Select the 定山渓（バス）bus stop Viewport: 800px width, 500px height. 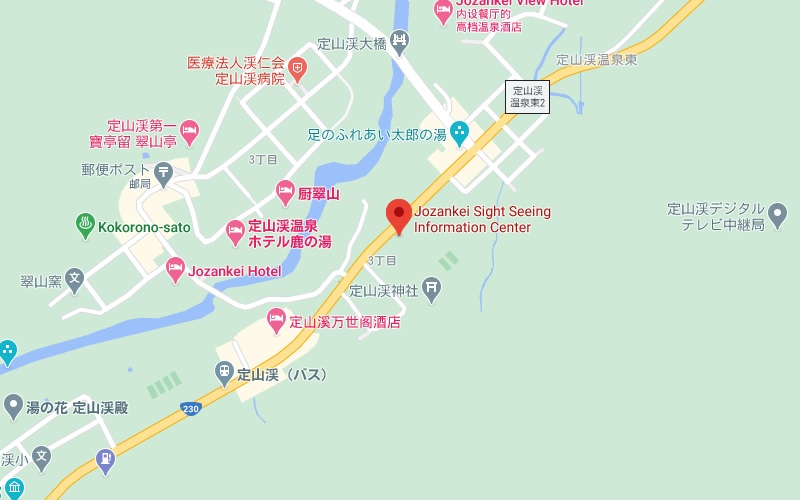226,375
